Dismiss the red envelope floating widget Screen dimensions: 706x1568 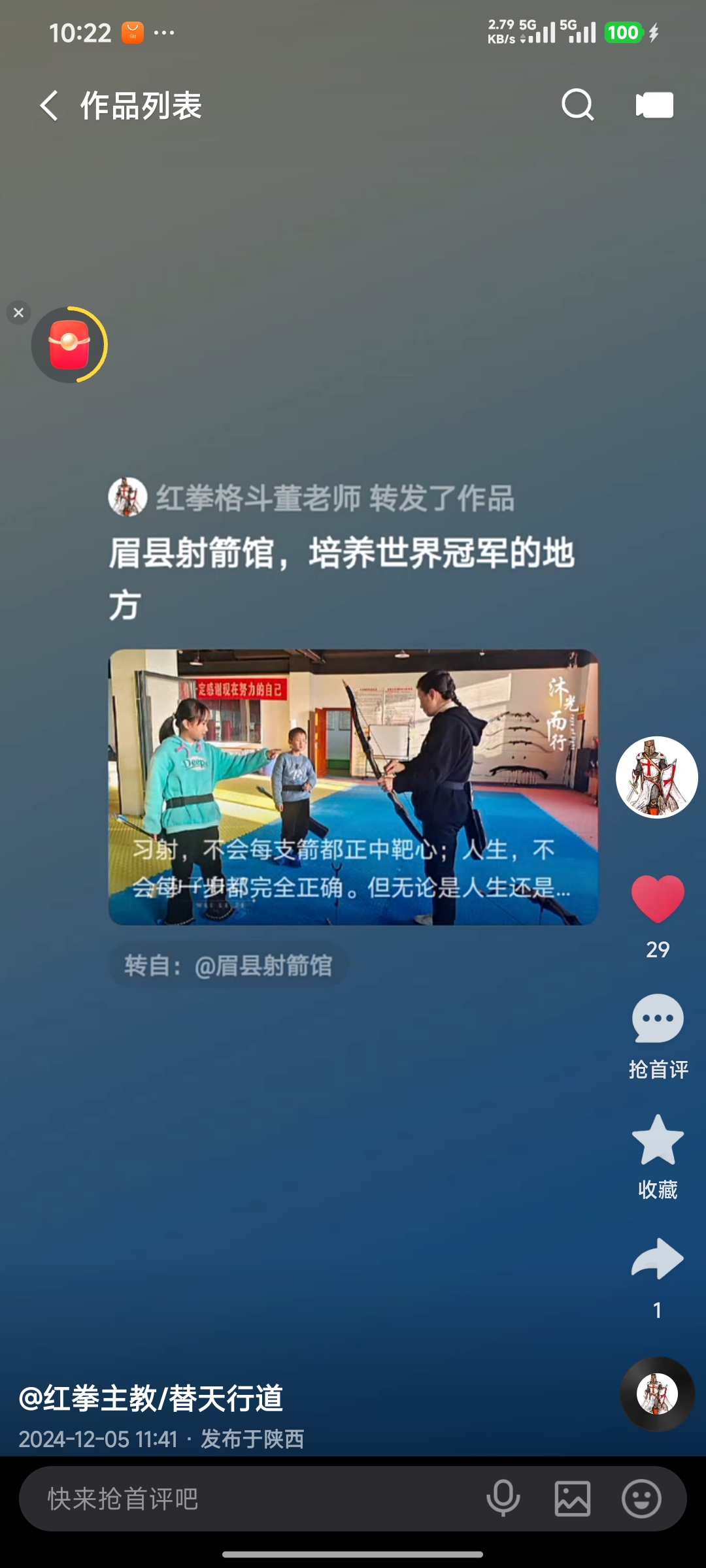[19, 313]
